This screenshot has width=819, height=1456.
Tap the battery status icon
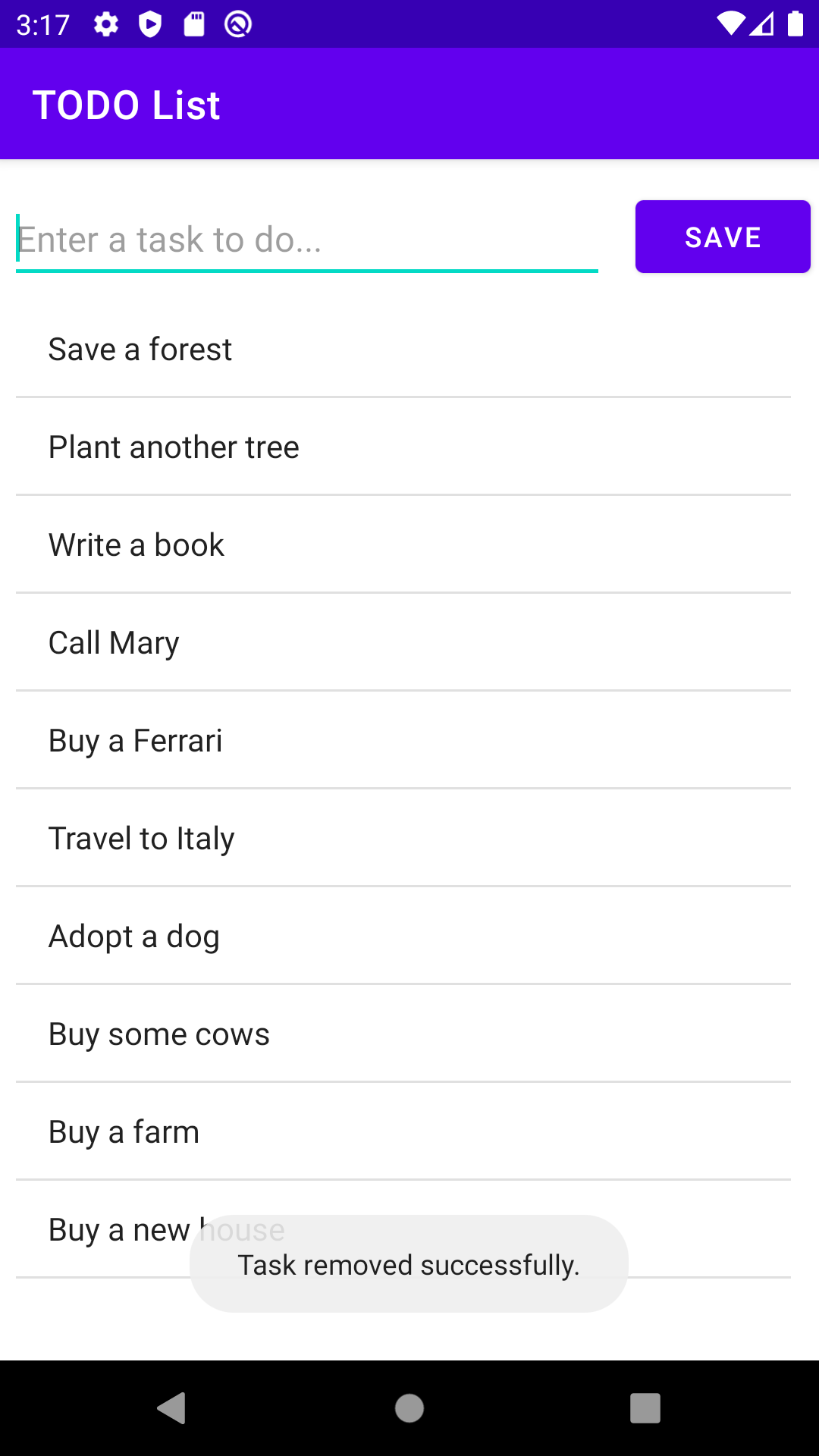tap(795, 24)
